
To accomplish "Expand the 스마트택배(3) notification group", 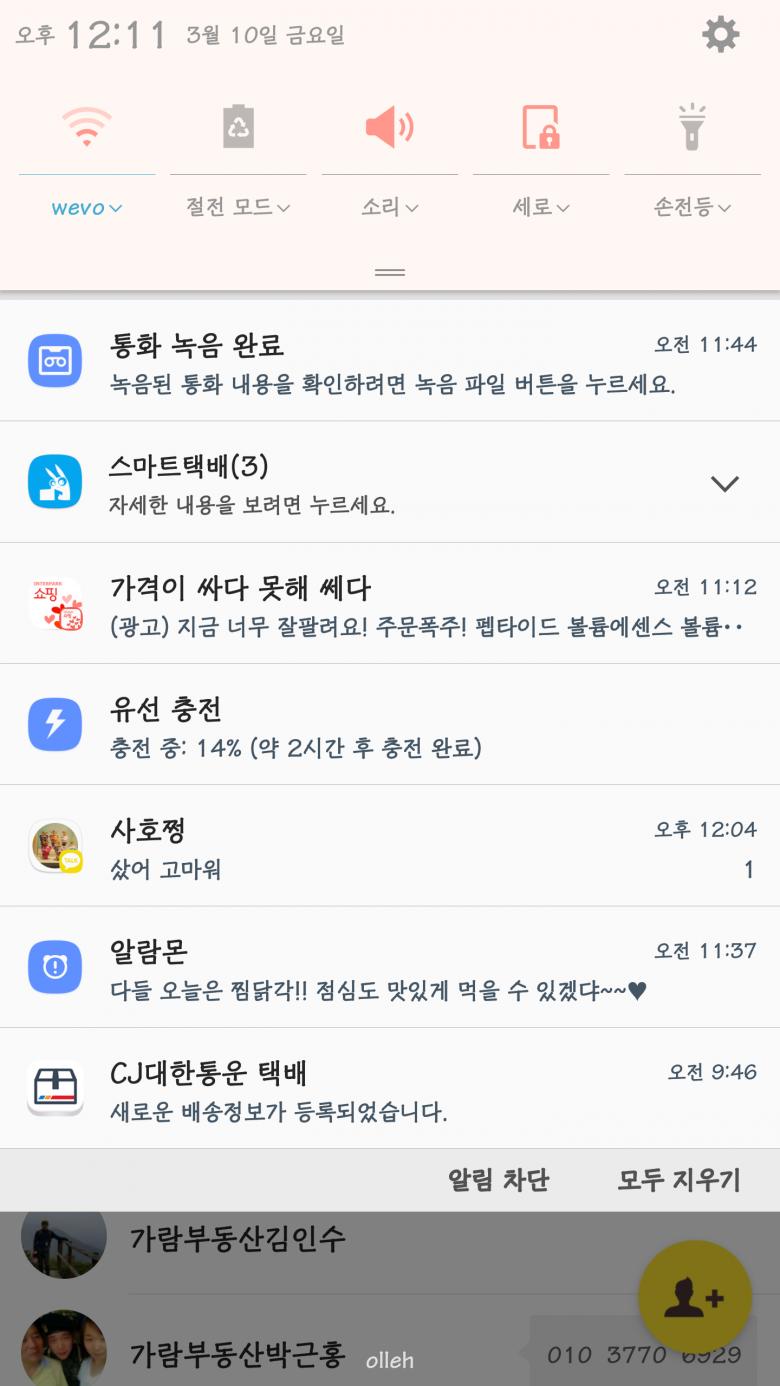I will tap(724, 484).
